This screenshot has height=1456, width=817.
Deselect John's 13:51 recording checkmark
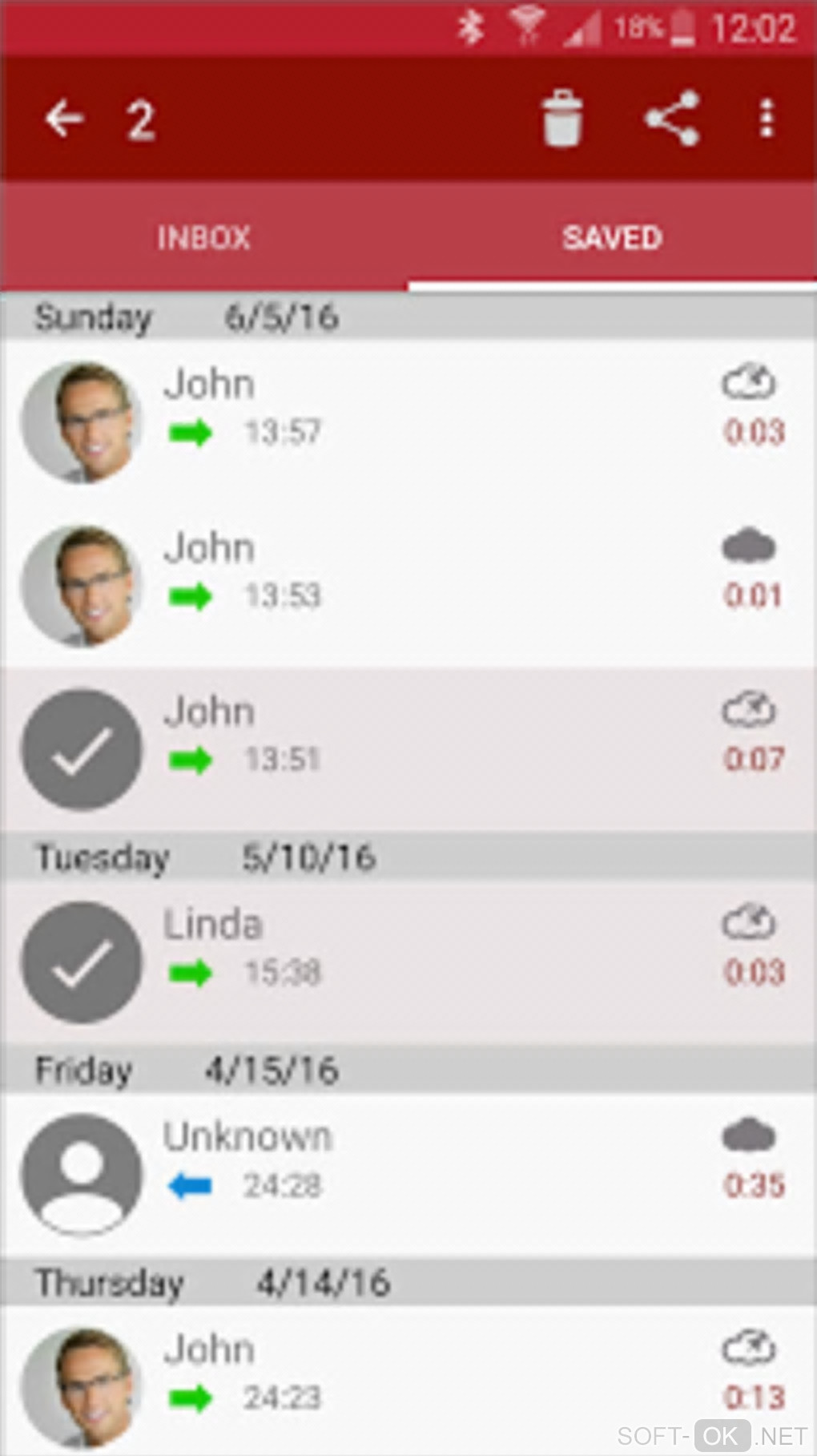click(x=81, y=750)
